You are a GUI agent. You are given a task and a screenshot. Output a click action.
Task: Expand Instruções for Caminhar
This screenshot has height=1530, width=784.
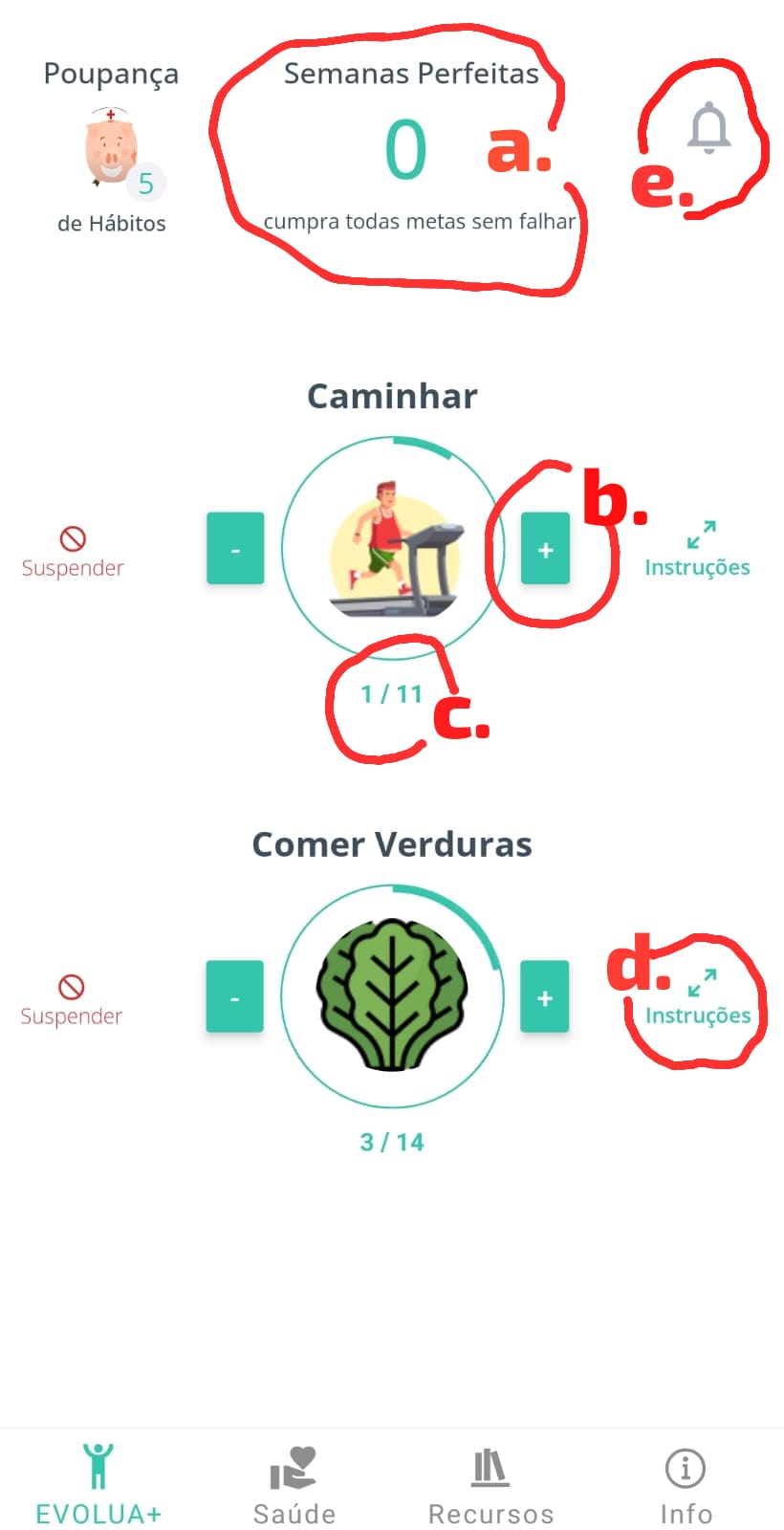698,550
